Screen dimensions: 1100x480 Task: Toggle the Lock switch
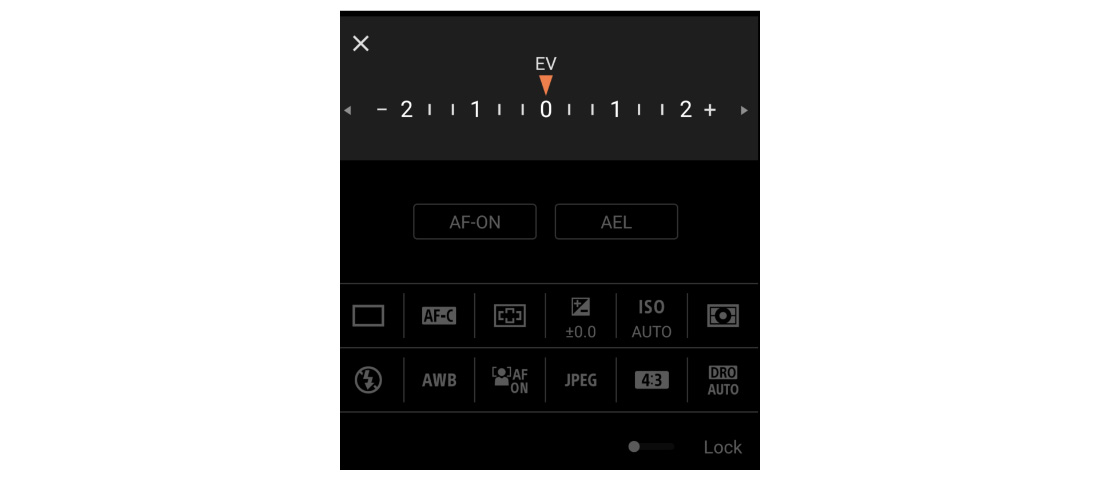(650, 447)
